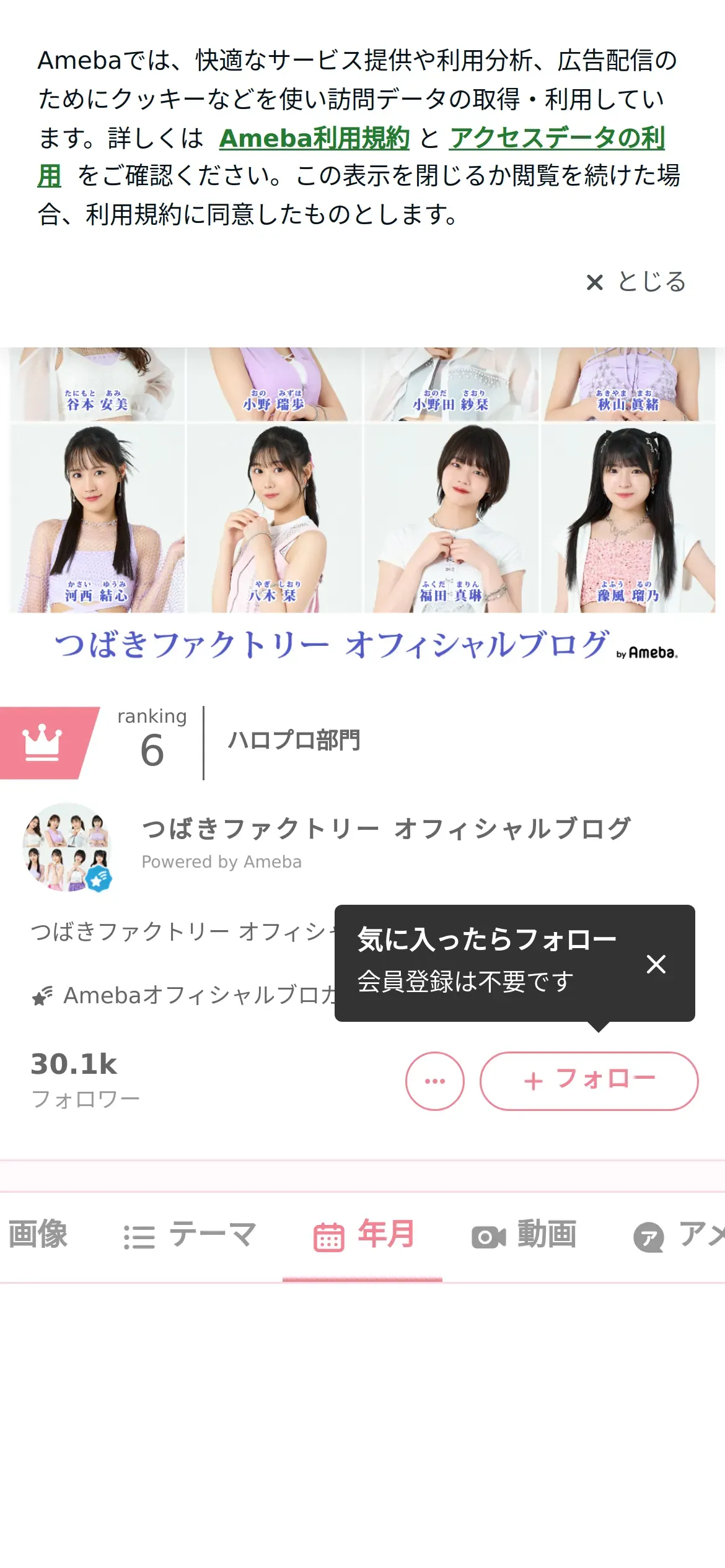Open the blog profile avatar
Image resolution: width=725 pixels, height=1568 pixels.
67,847
